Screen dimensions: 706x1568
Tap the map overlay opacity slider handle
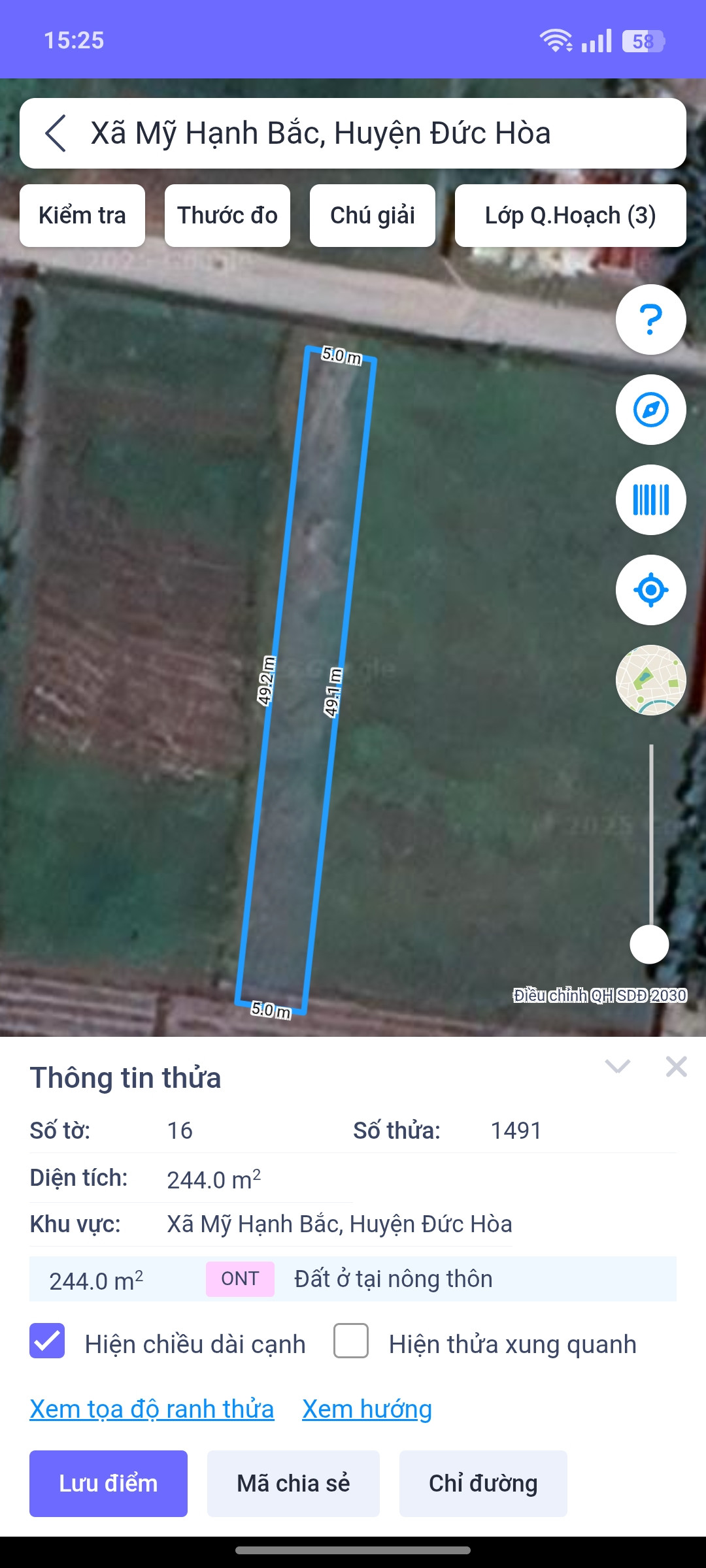[649, 944]
